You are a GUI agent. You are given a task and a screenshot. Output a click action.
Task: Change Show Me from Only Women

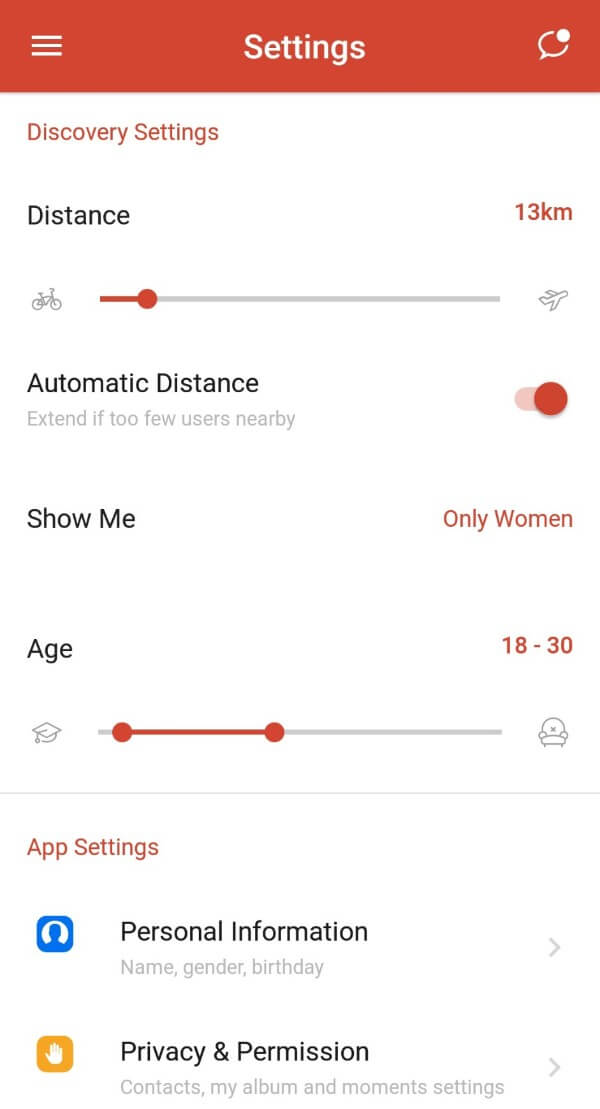pyautogui.click(x=507, y=519)
